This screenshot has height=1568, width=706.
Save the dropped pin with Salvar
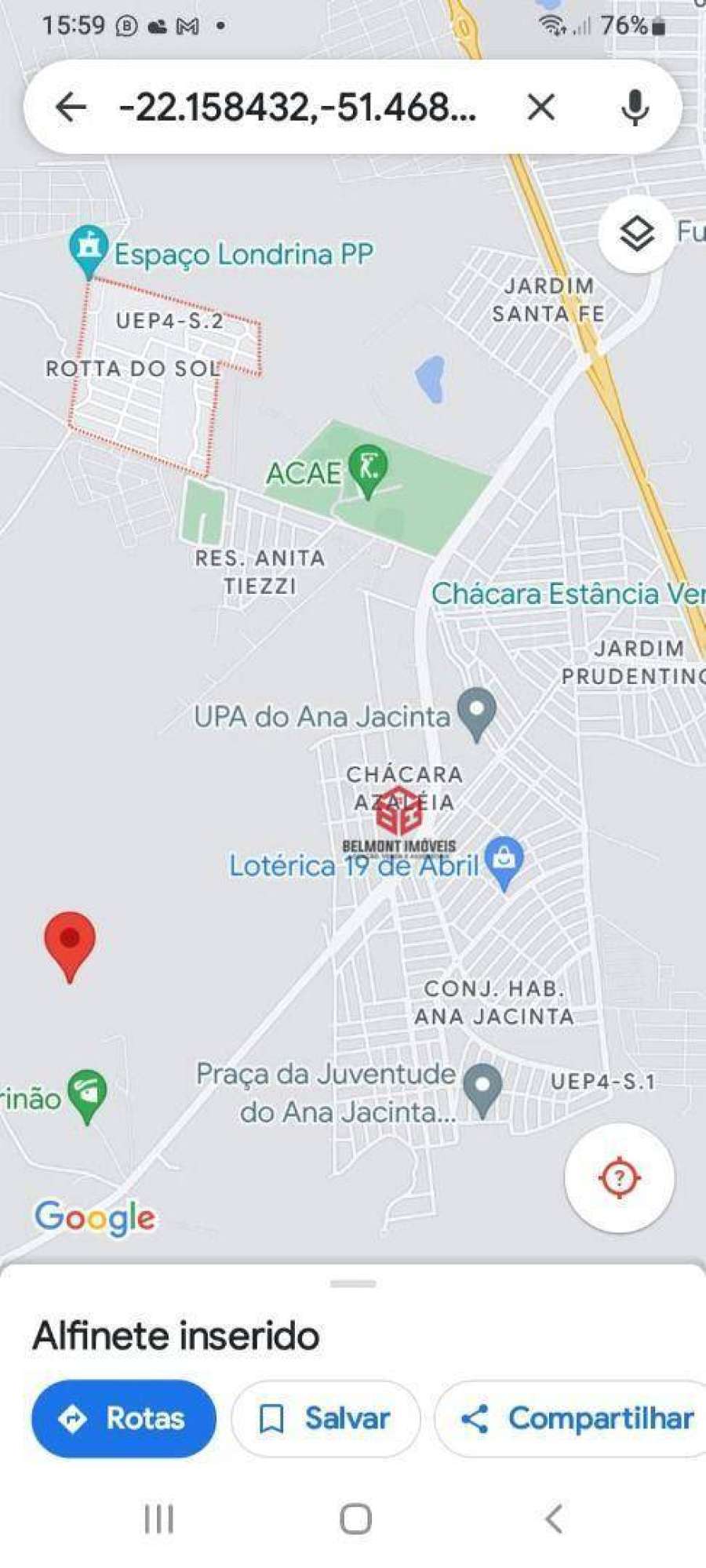click(326, 1419)
